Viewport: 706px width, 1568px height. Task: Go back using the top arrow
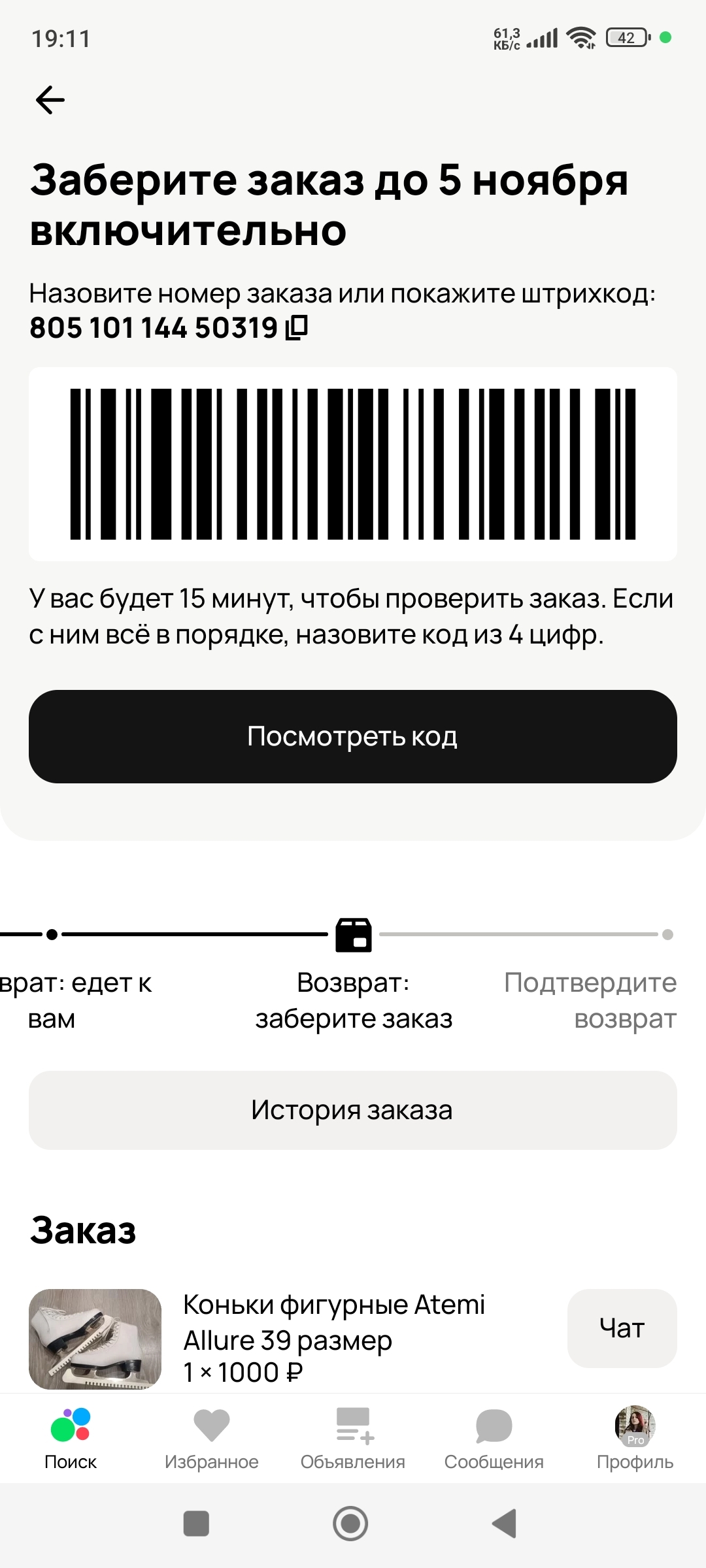[50, 100]
